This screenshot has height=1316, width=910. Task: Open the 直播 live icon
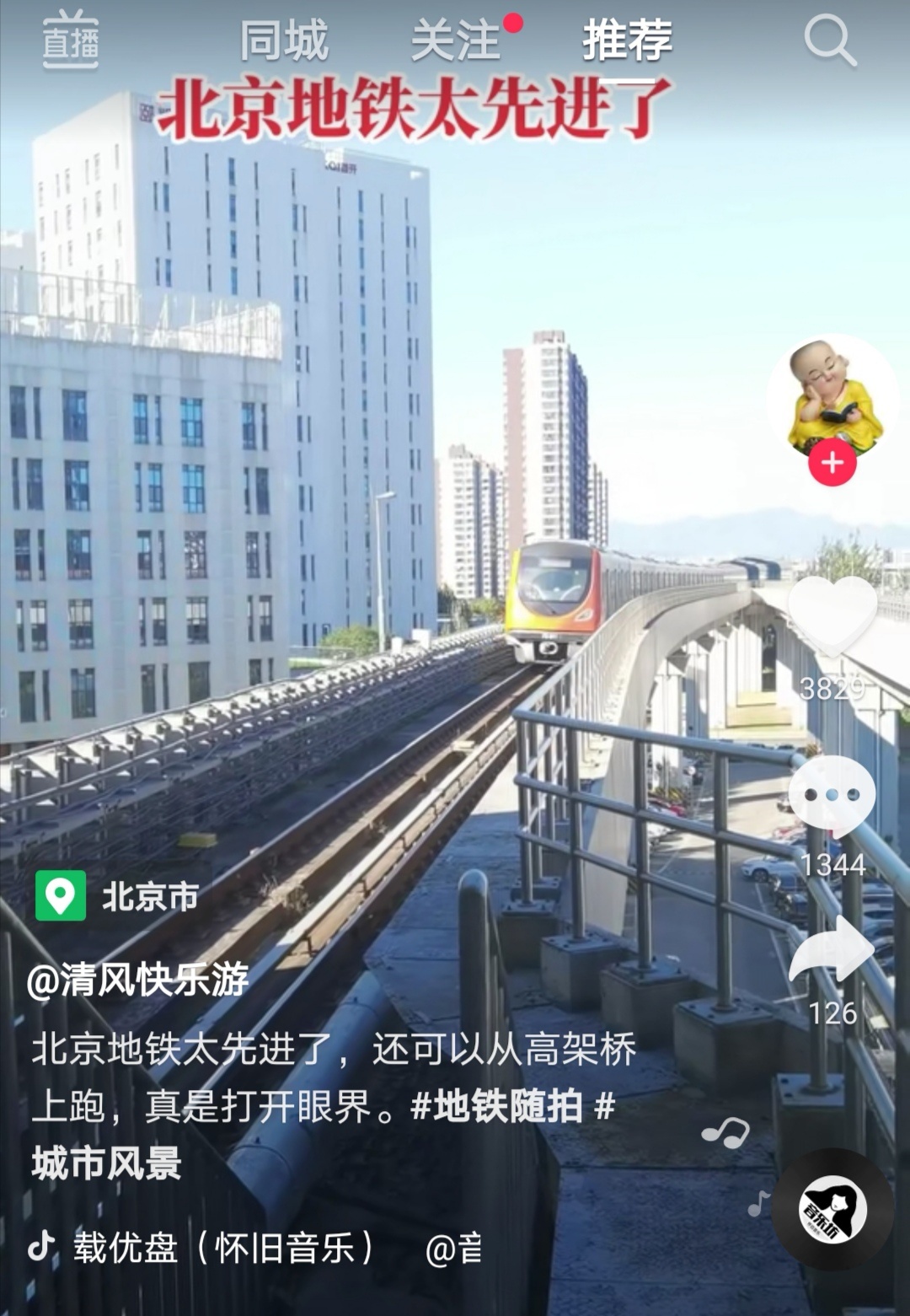click(x=70, y=40)
